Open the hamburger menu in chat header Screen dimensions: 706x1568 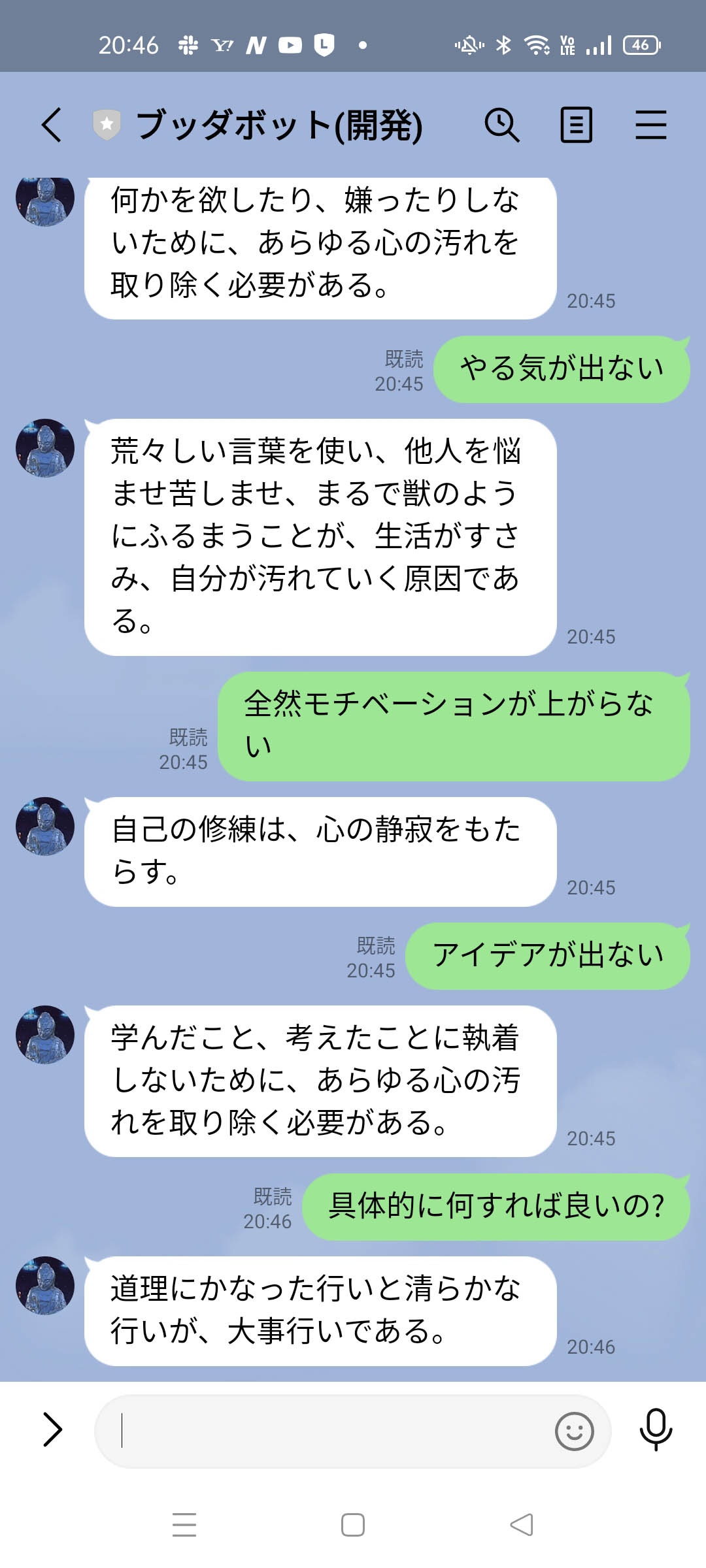click(650, 124)
